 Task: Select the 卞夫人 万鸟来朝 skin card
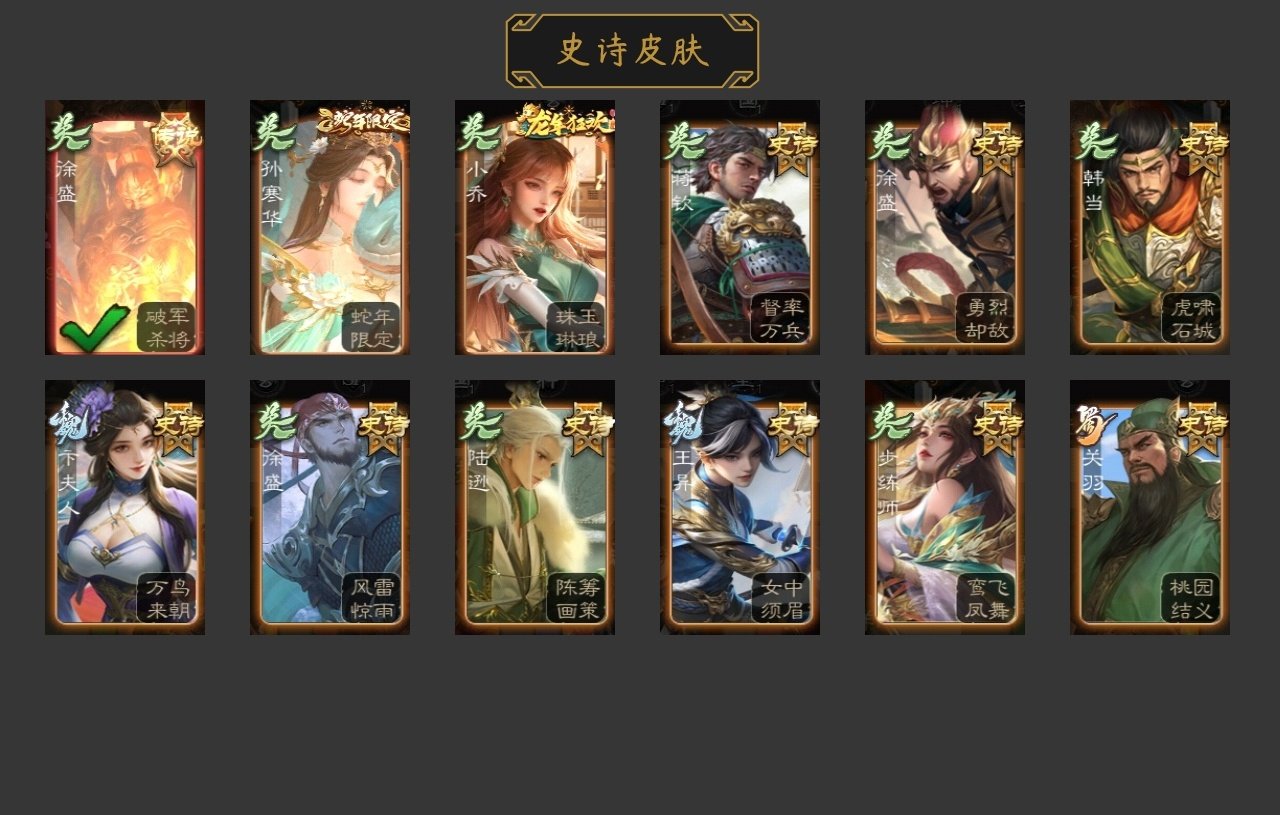tap(125, 508)
